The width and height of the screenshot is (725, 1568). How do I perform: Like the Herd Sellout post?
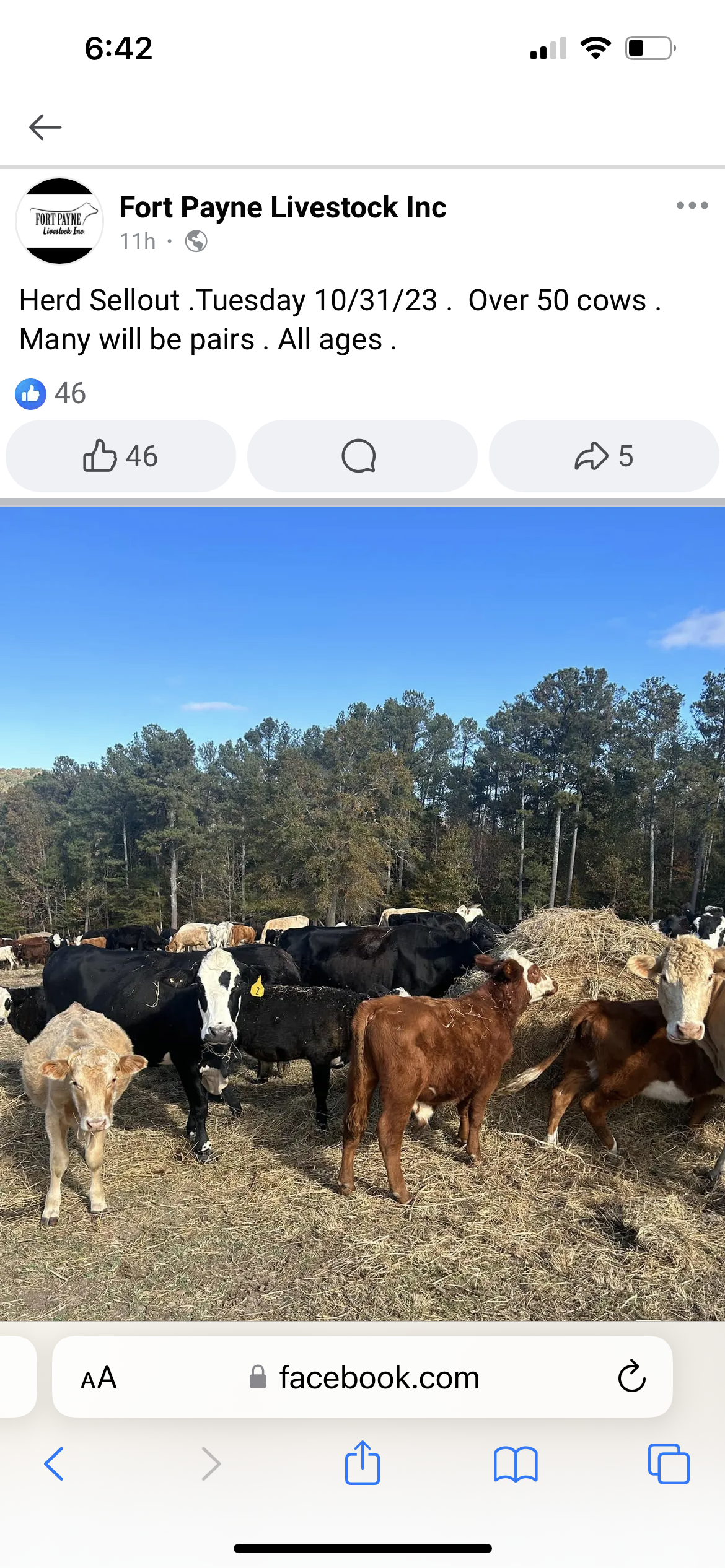click(121, 456)
